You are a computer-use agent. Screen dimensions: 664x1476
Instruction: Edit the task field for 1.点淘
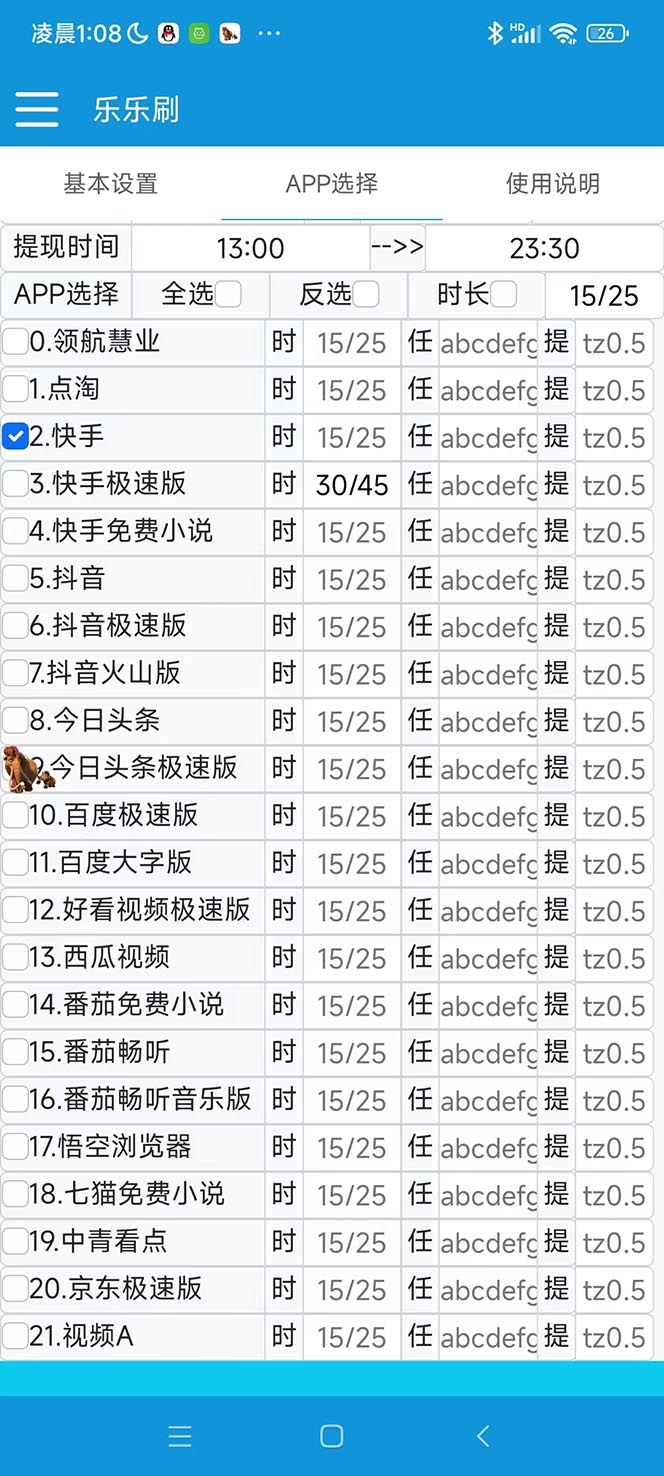(x=488, y=390)
